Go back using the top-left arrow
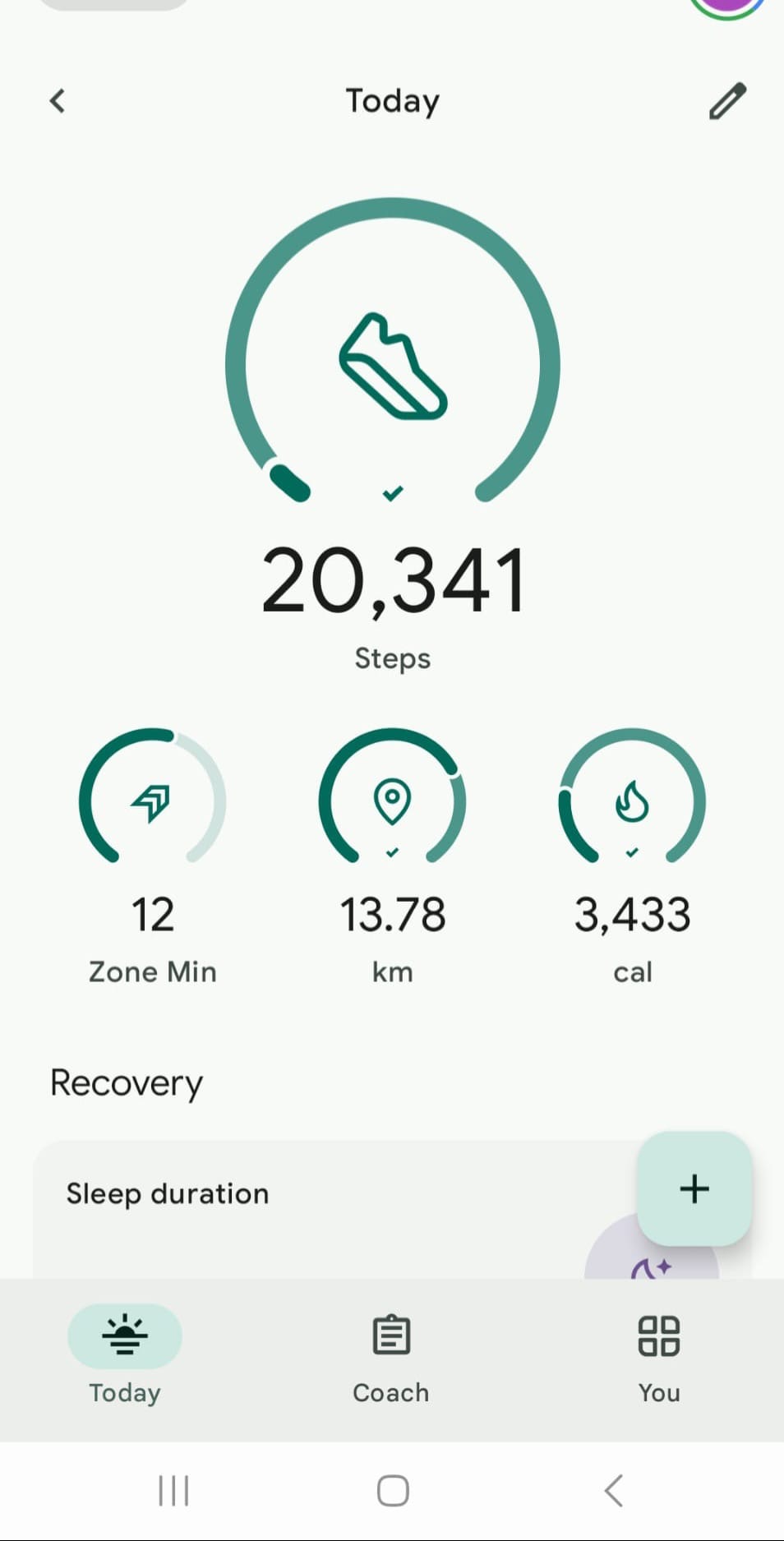The width and height of the screenshot is (784, 1541). (57, 101)
